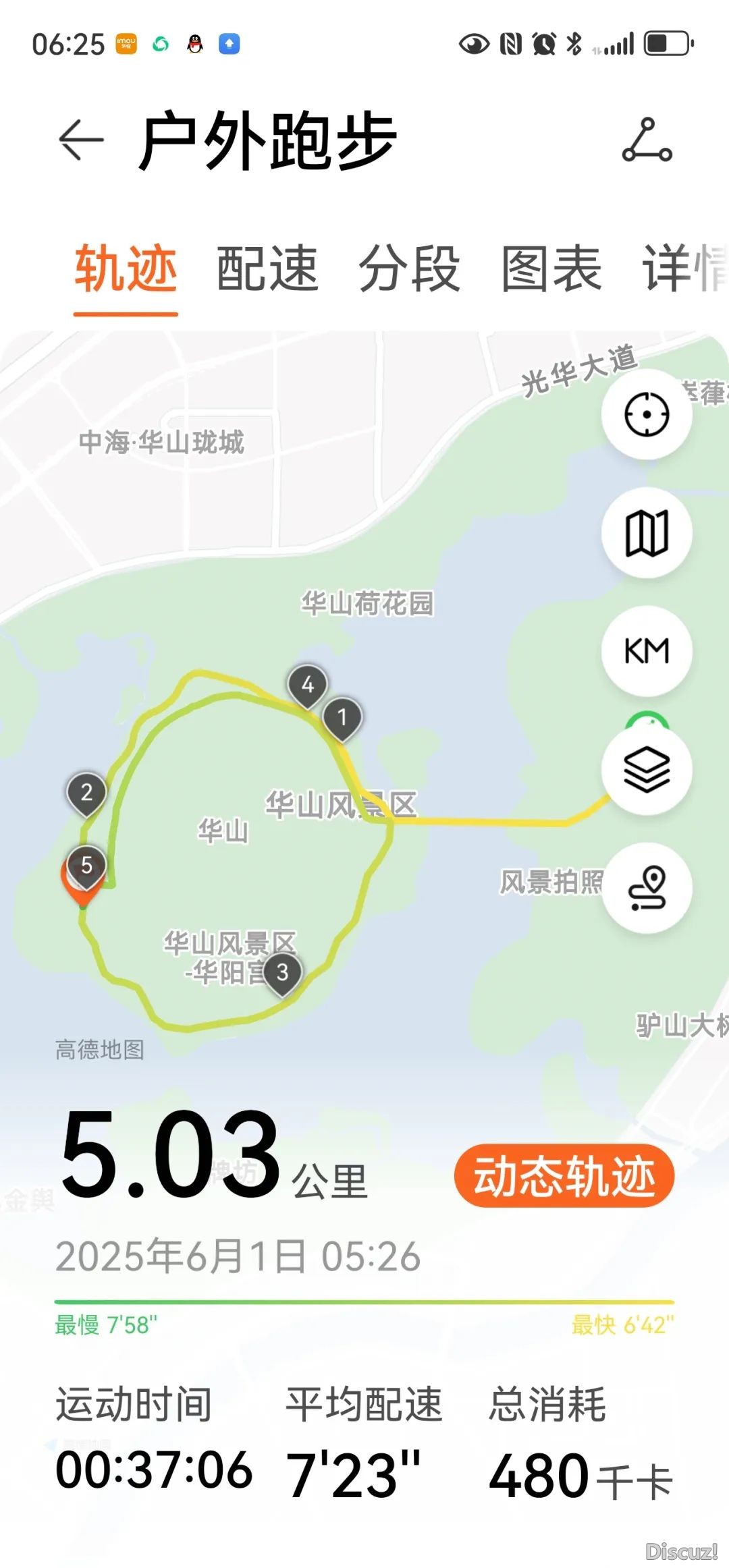Image resolution: width=729 pixels, height=1568 pixels.
Task: Select the 详情 tab
Action: [683, 269]
